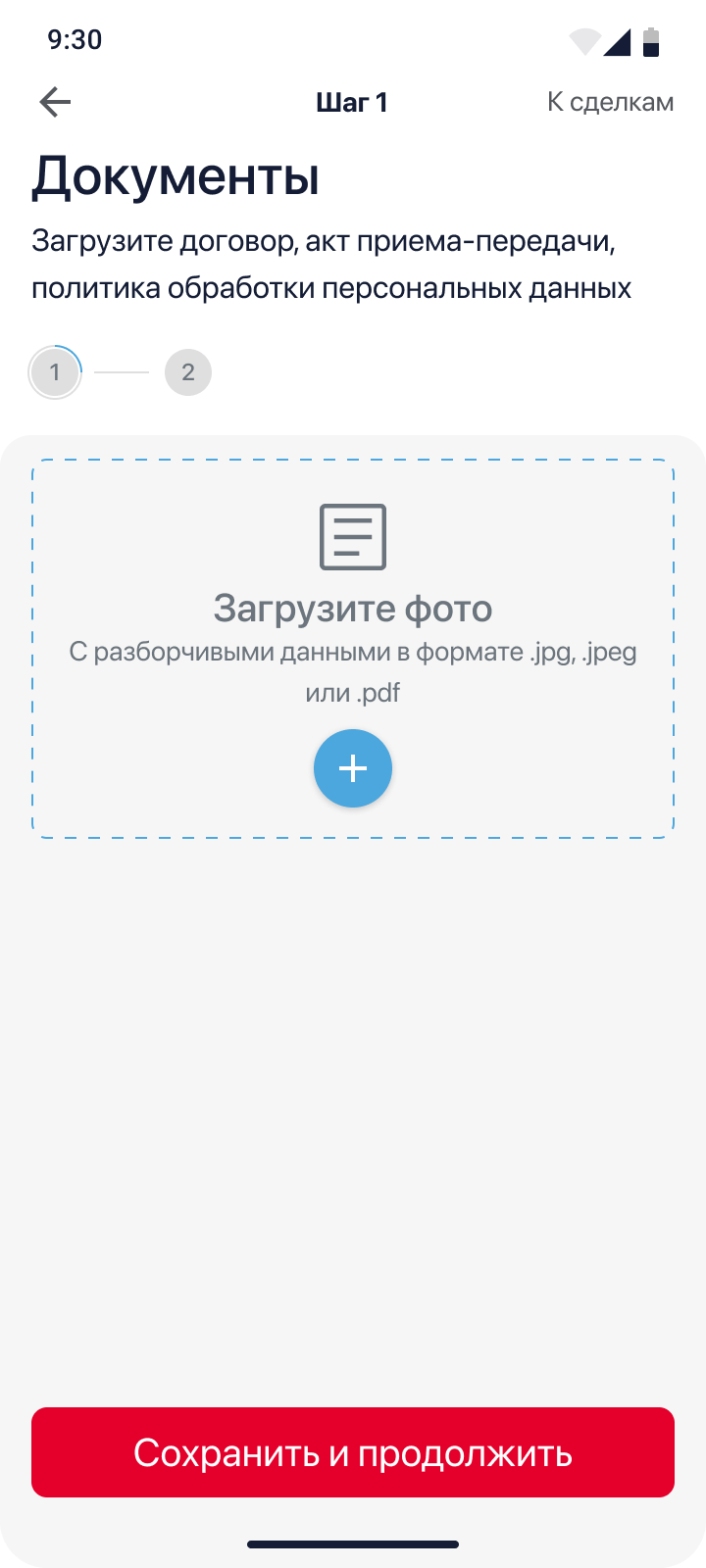Viewport: 706px width, 1568px height.
Task: Go back with the arrow icon
Action: (x=55, y=102)
